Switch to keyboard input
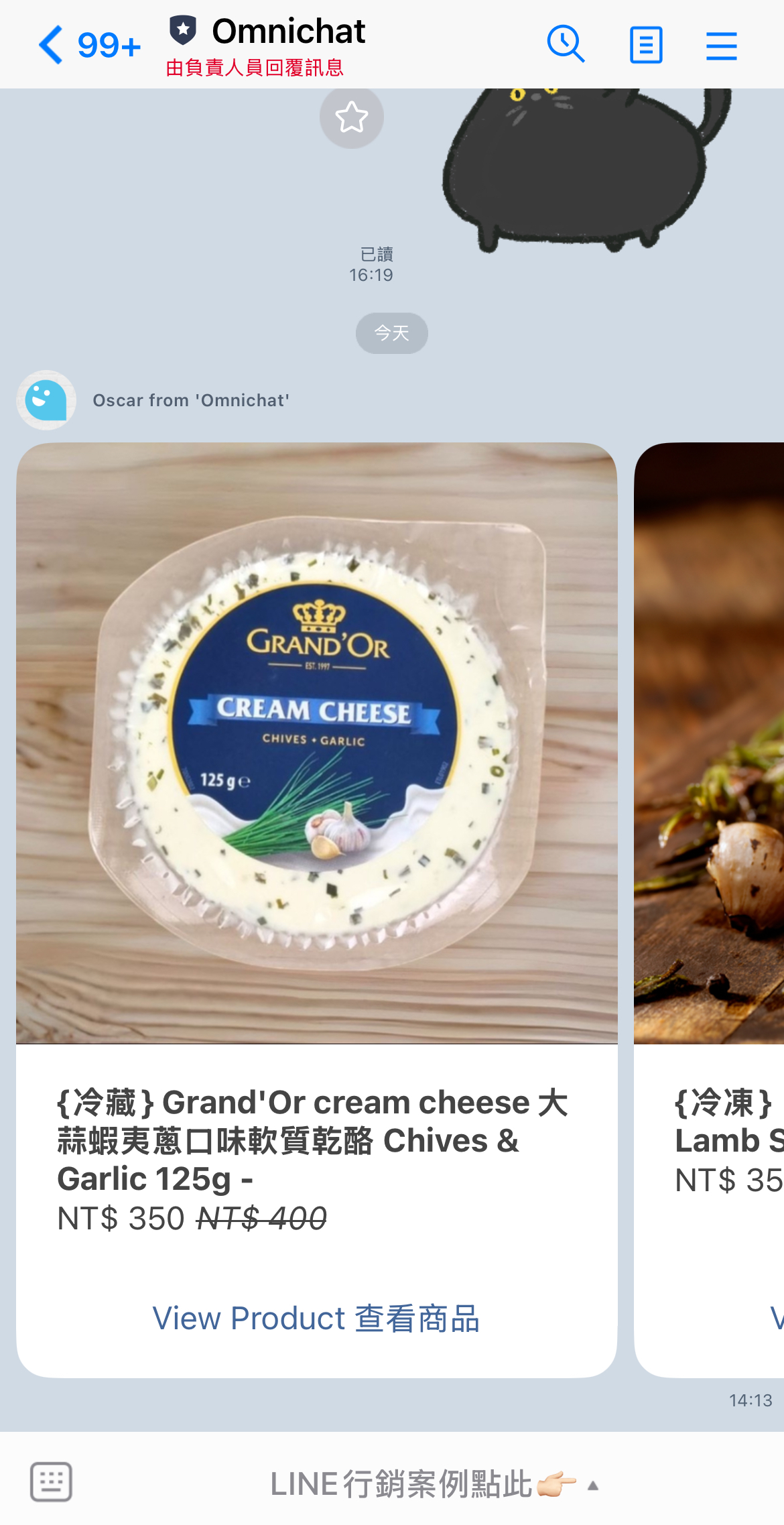 click(x=51, y=1481)
